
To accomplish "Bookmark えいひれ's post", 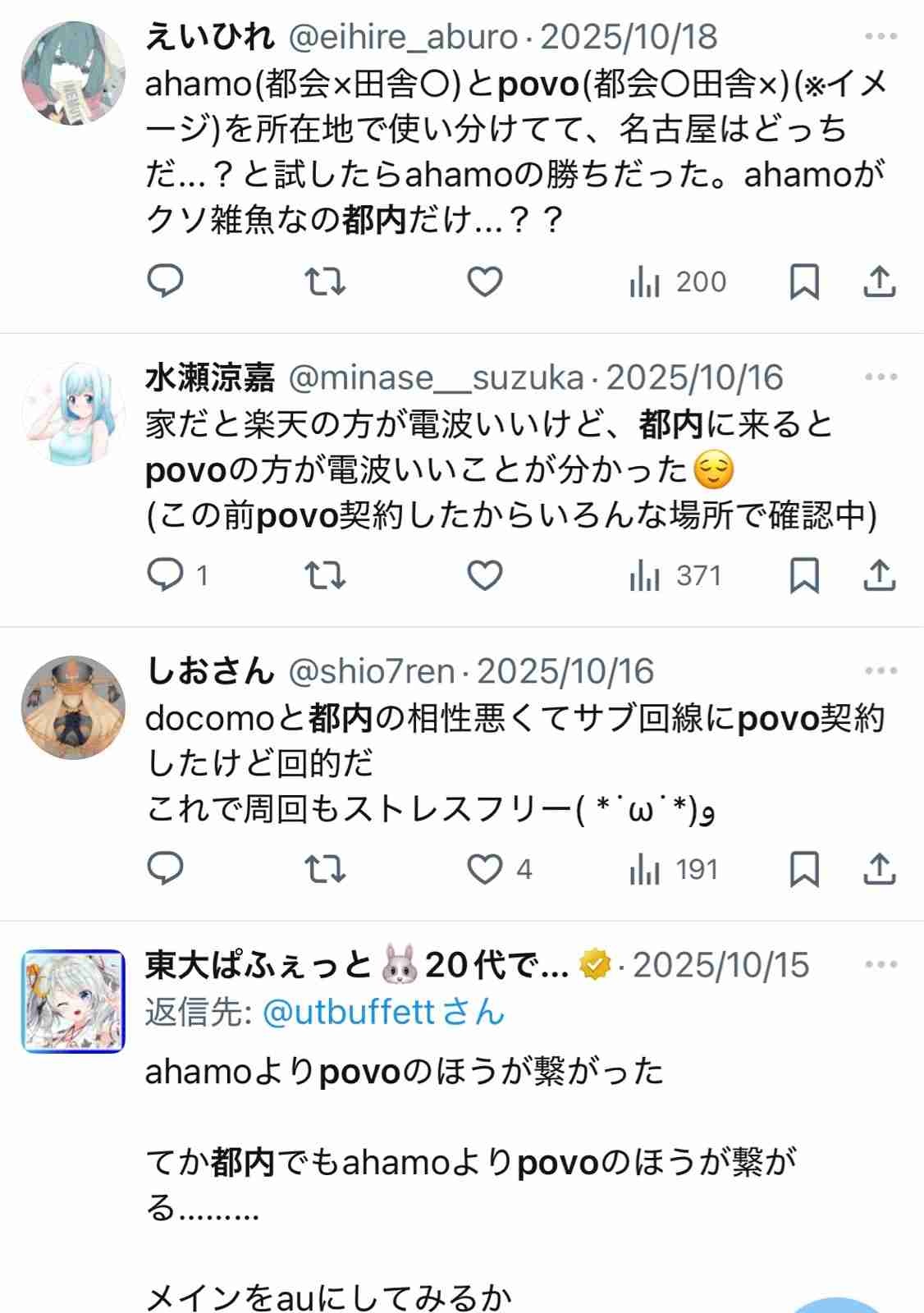I will 804,282.
